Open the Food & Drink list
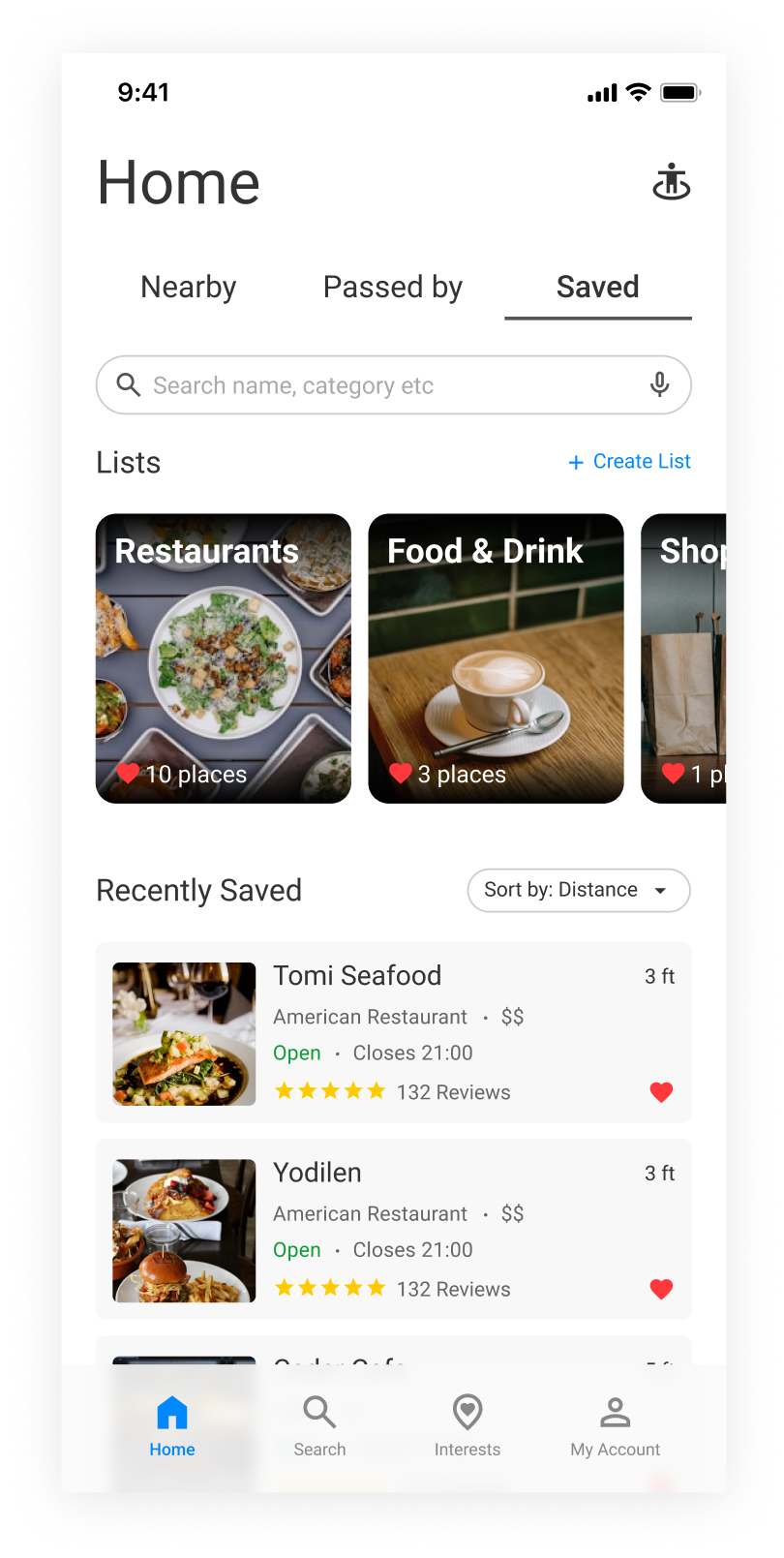784x1558 pixels. coord(496,658)
